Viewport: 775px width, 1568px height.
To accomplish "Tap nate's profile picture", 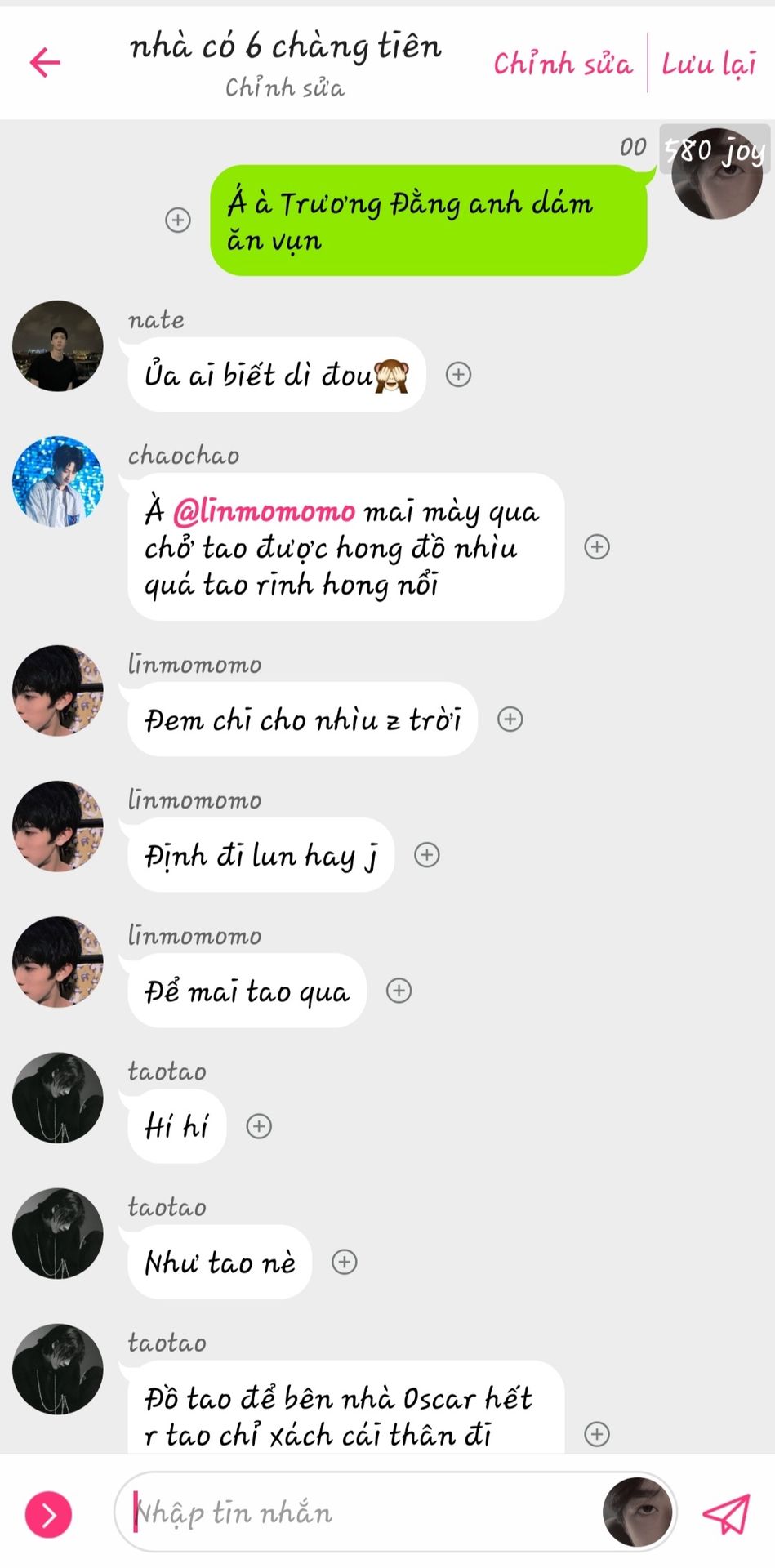I will (x=58, y=345).
